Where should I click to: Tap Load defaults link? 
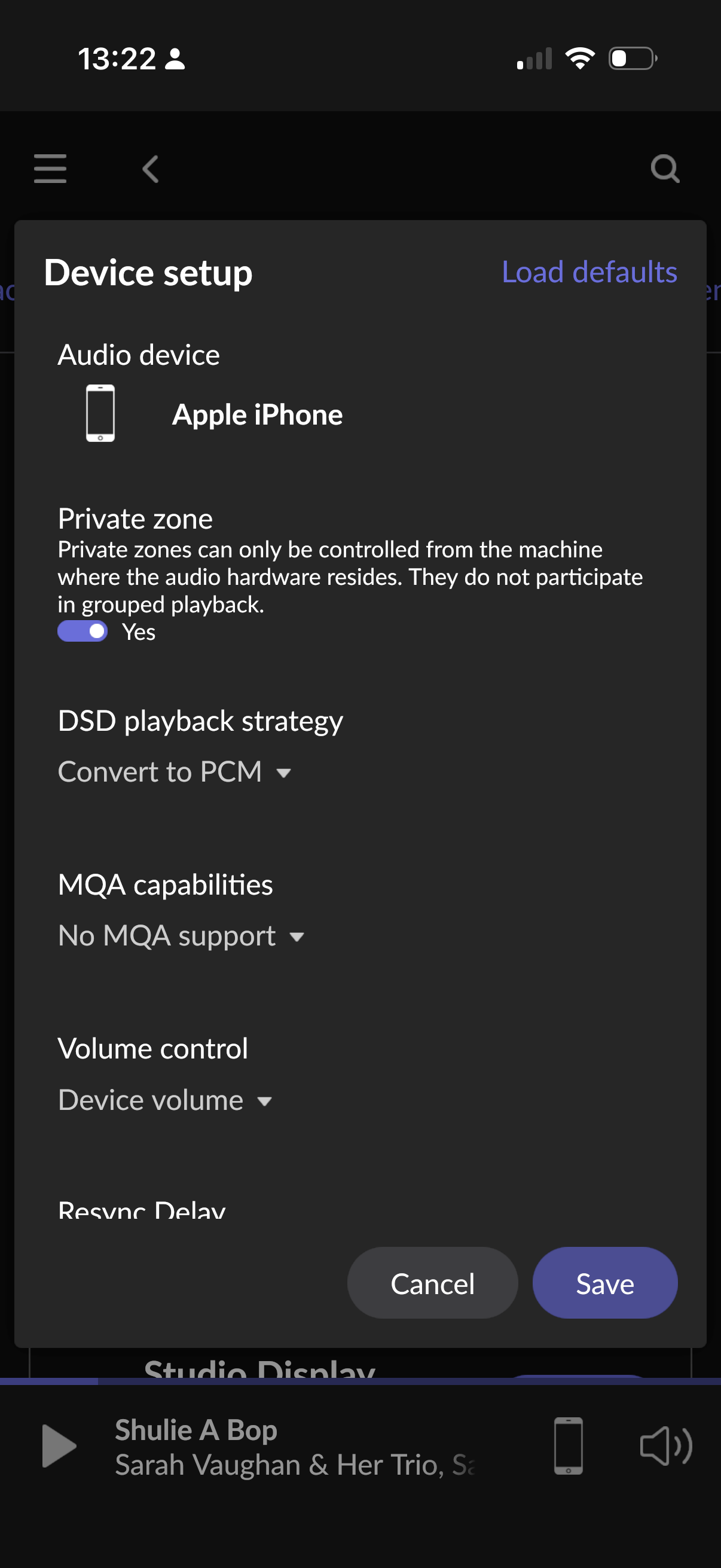pyautogui.click(x=589, y=272)
